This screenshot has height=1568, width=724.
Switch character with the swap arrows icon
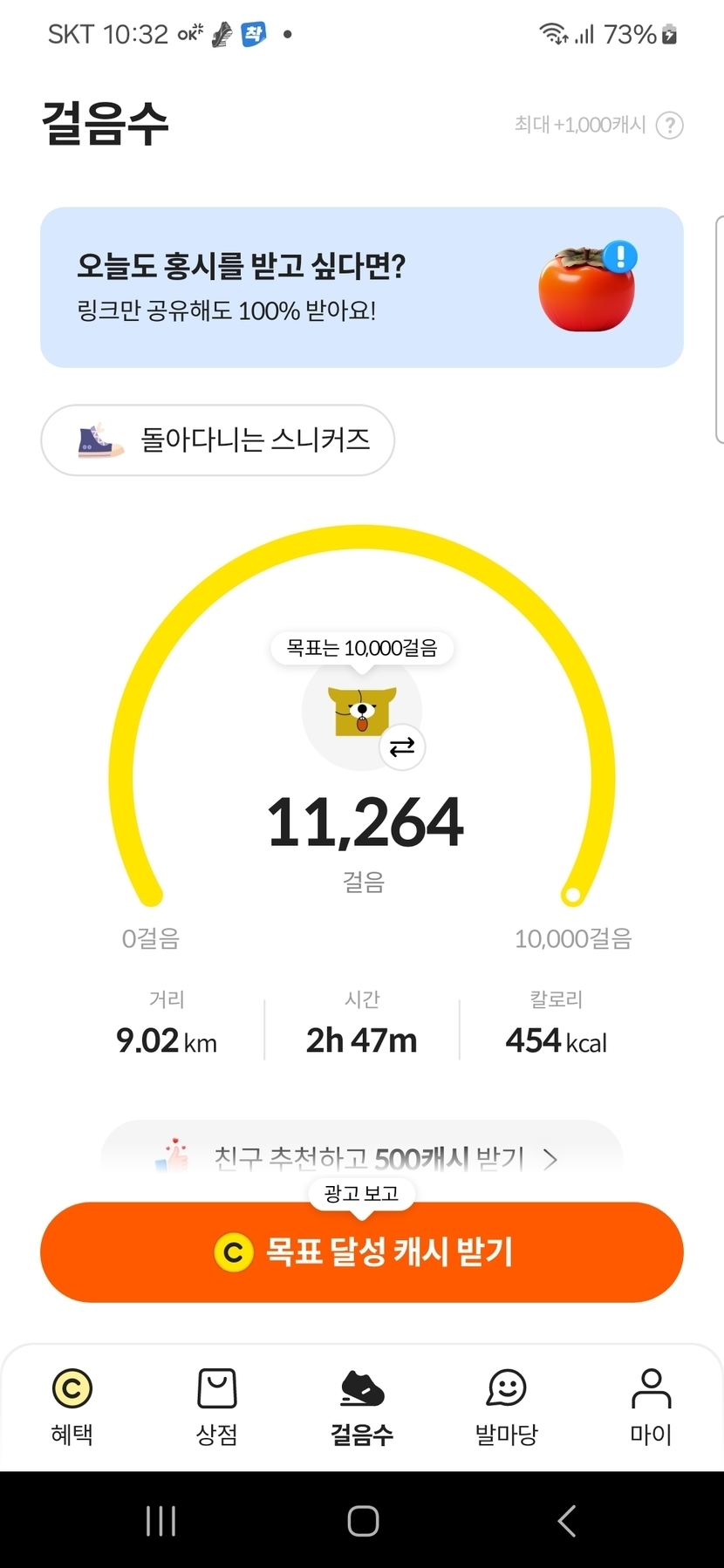[402, 747]
